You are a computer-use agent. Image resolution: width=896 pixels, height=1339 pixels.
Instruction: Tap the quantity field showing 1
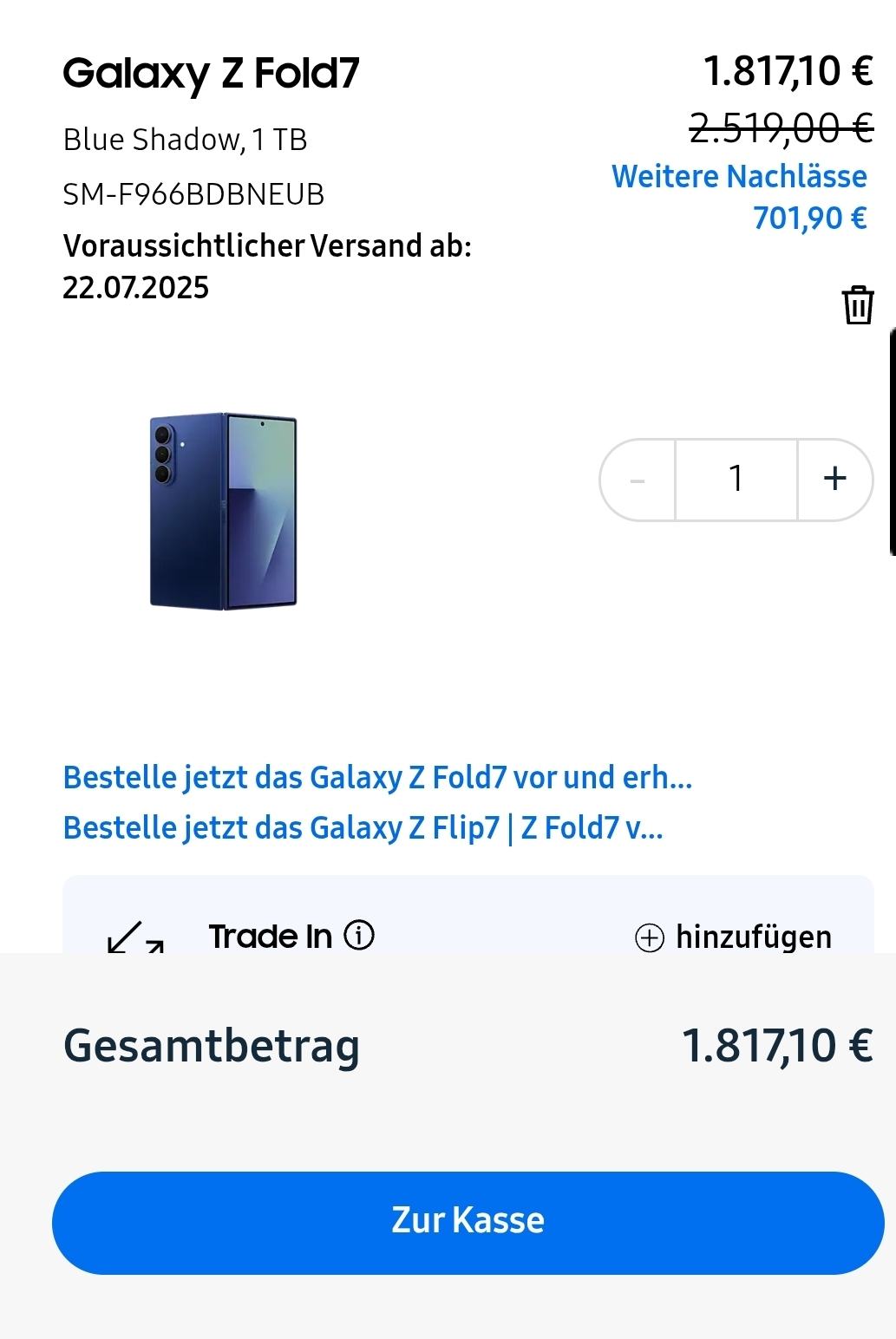click(x=736, y=479)
